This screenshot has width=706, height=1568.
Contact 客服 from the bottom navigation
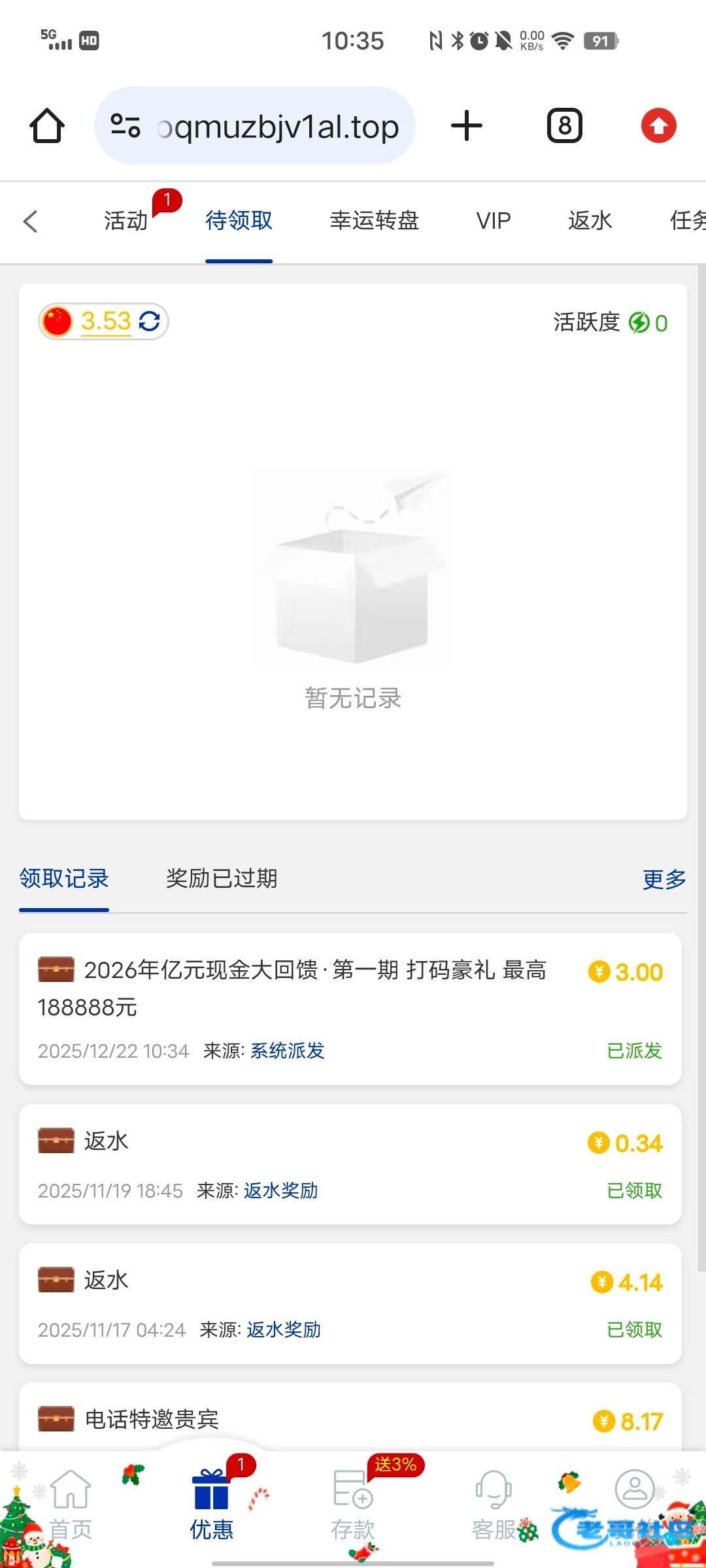(x=494, y=1502)
